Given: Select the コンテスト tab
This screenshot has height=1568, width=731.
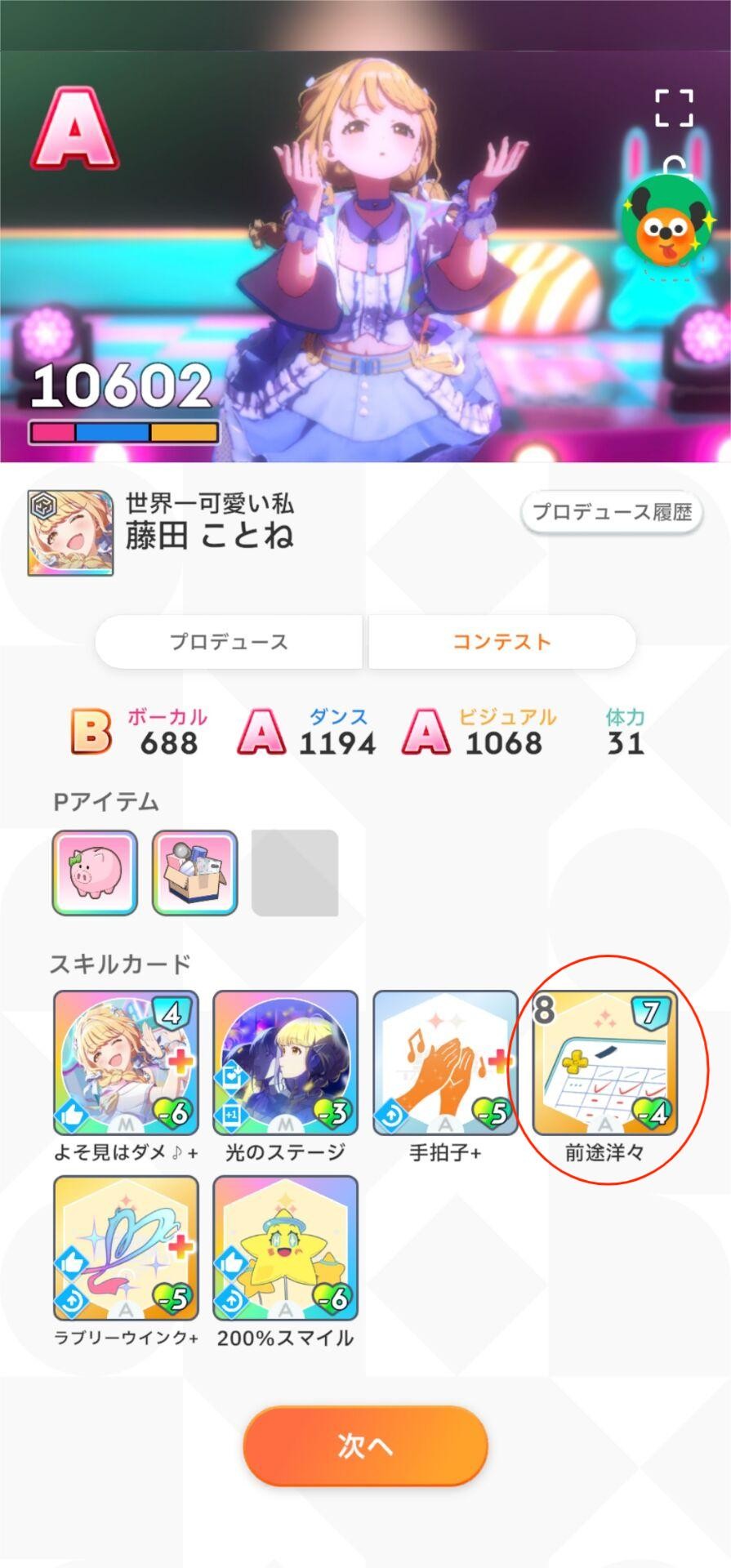Looking at the screenshot, I should (501, 642).
